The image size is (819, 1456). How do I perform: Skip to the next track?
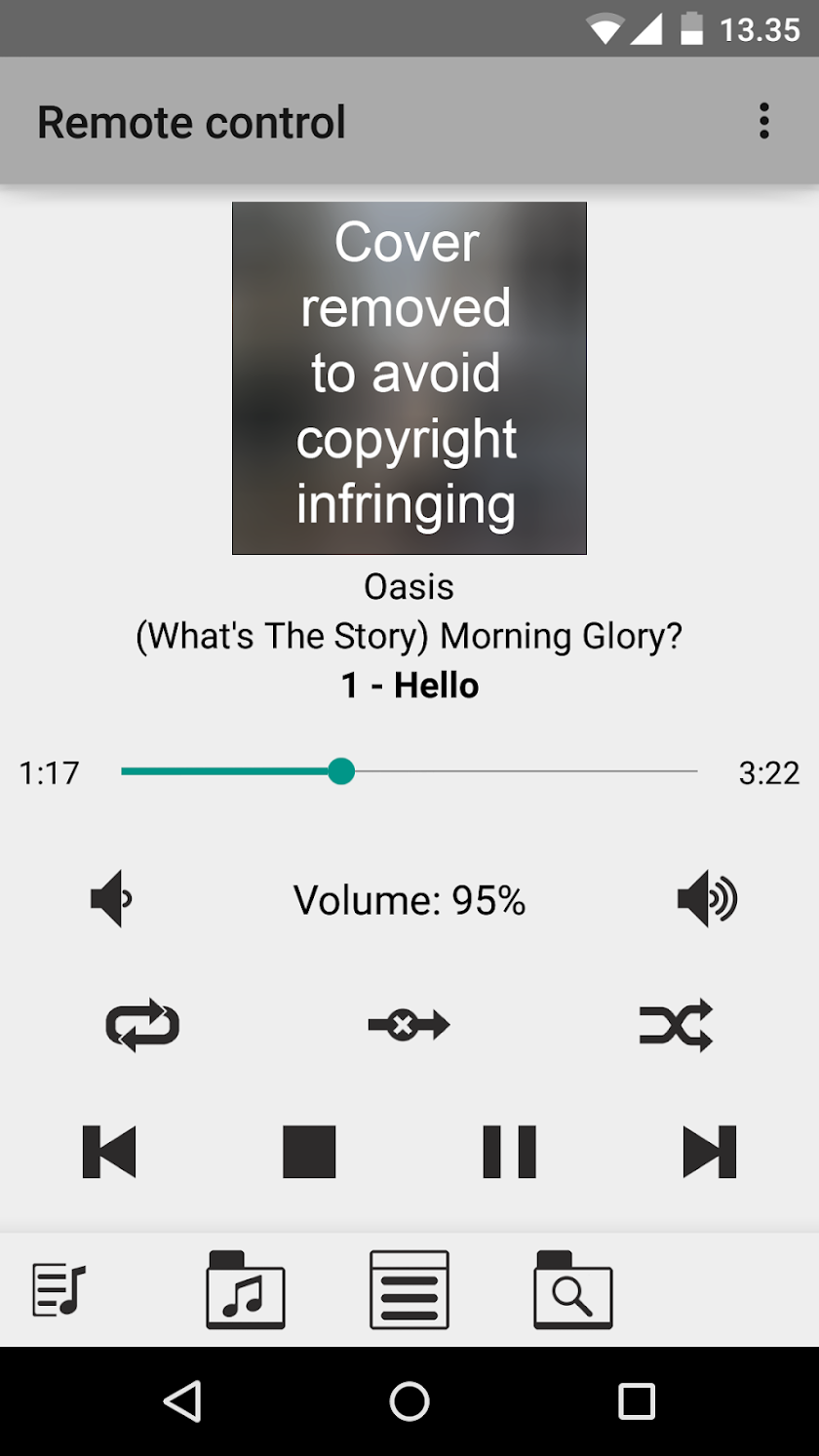pos(709,1152)
